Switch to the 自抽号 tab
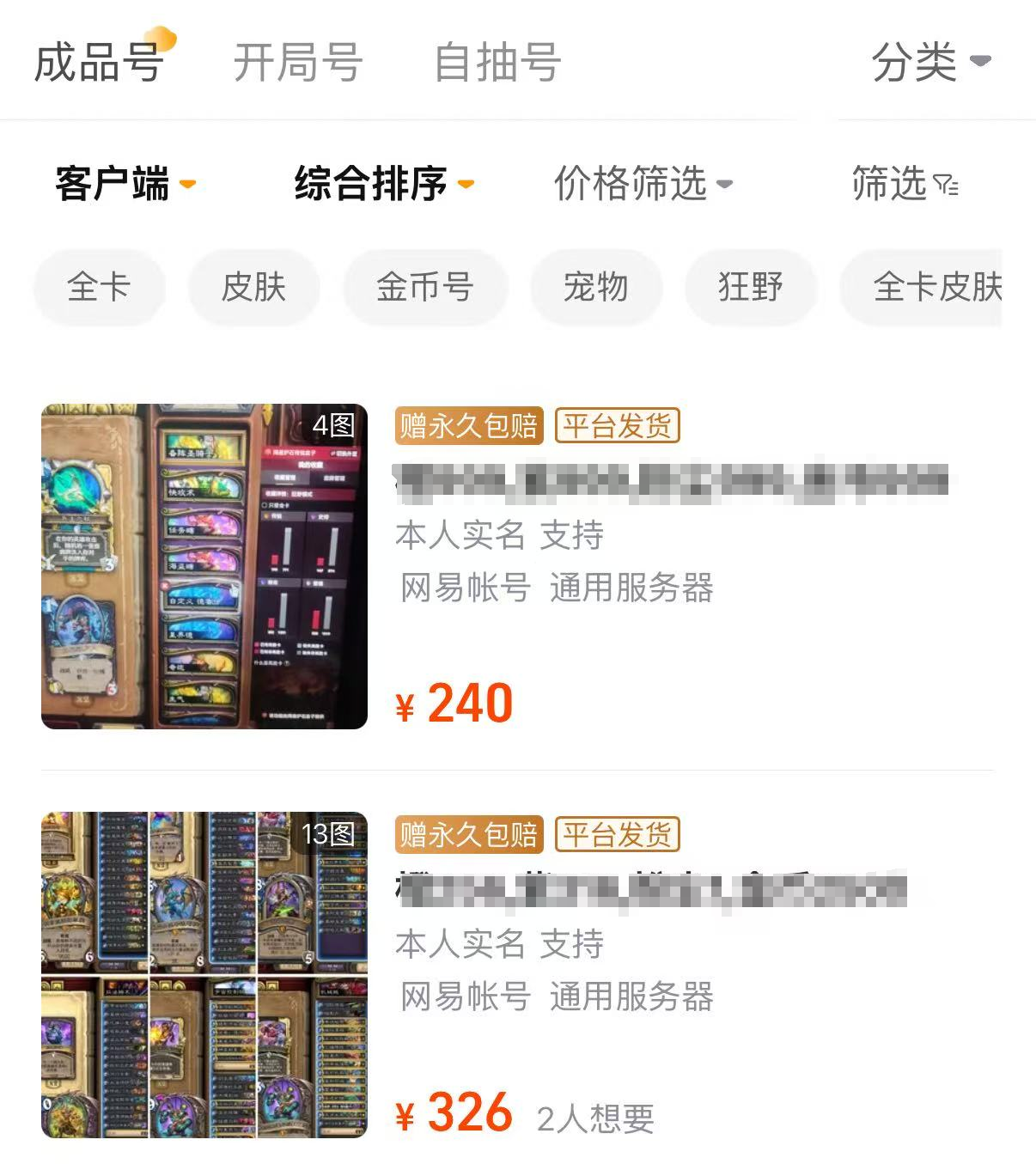The height and width of the screenshot is (1164, 1036). pyautogui.click(x=497, y=63)
